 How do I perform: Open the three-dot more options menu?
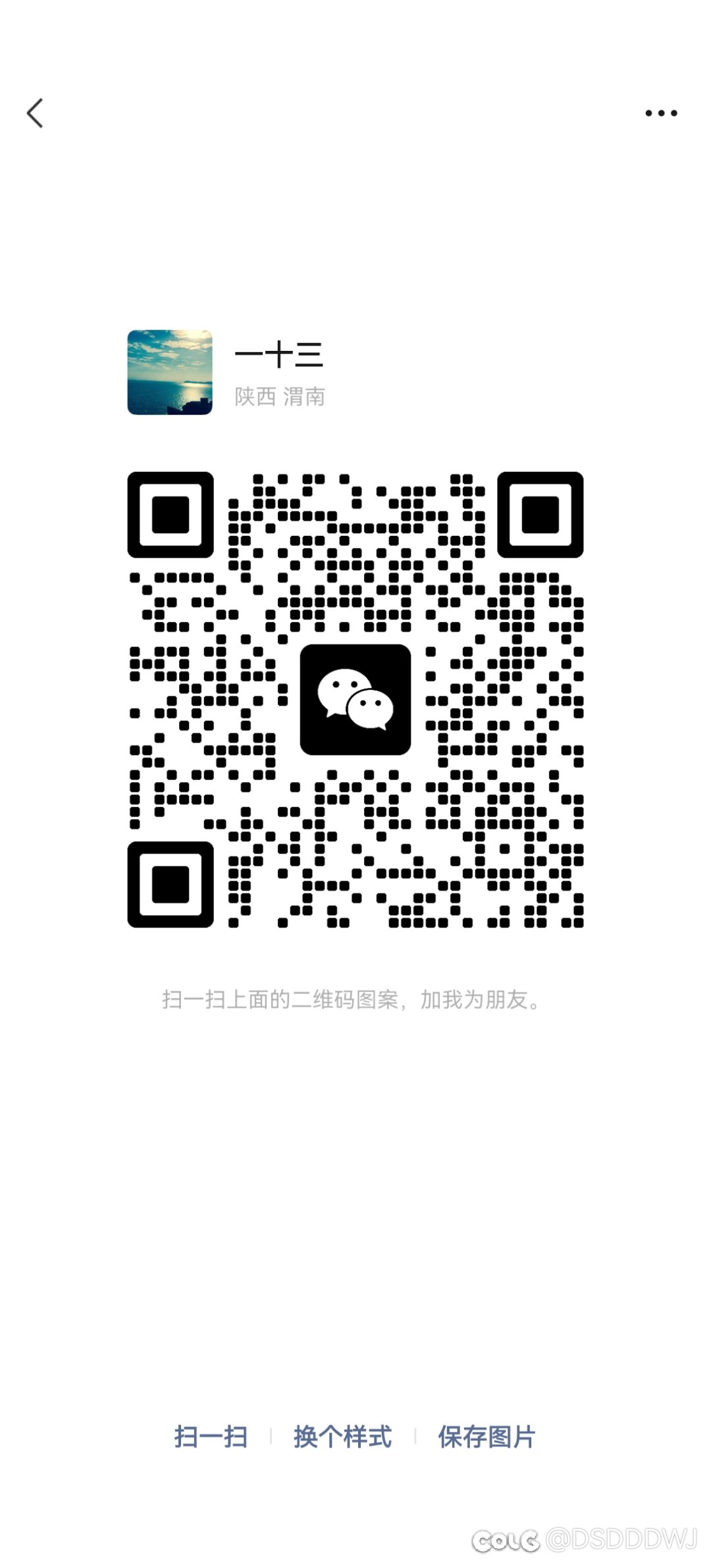click(x=661, y=113)
